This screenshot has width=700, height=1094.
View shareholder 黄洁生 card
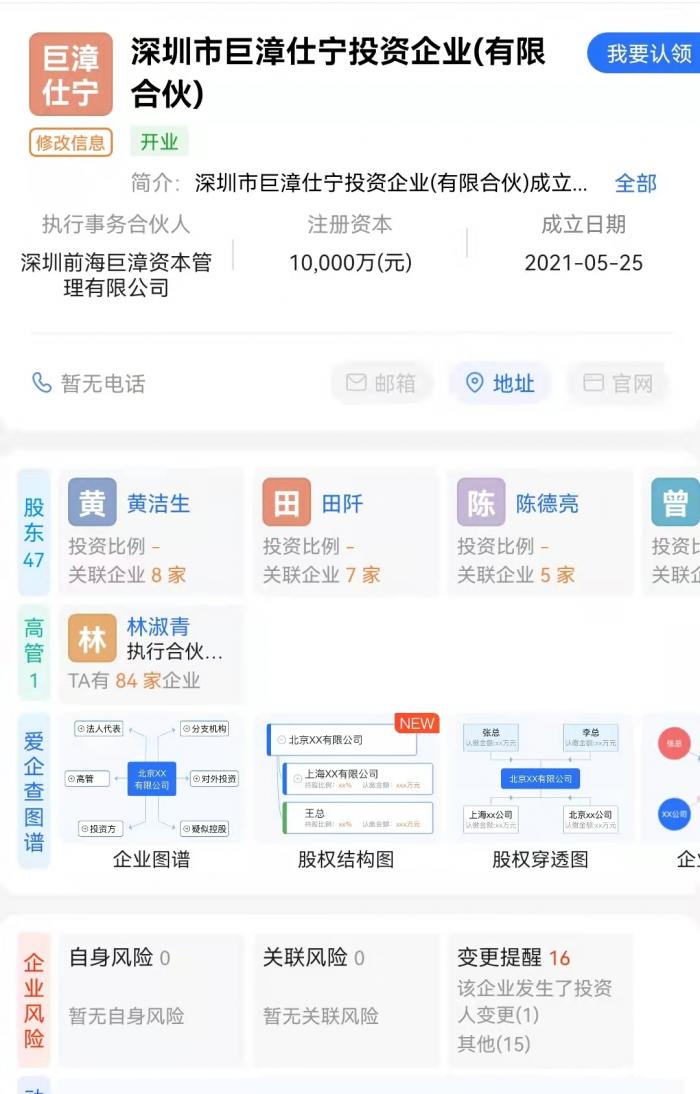click(x=150, y=532)
